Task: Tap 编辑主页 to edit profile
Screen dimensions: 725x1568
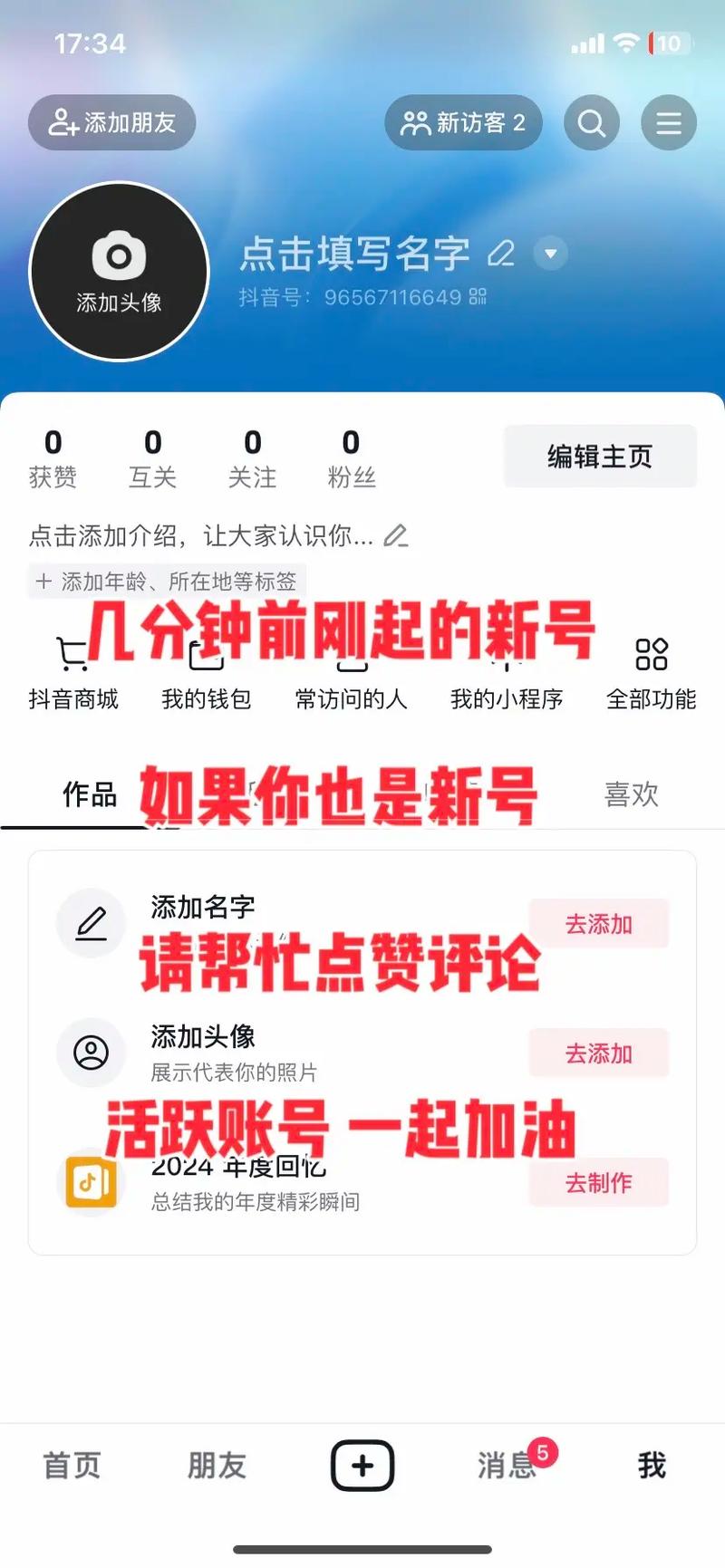Action: (599, 457)
